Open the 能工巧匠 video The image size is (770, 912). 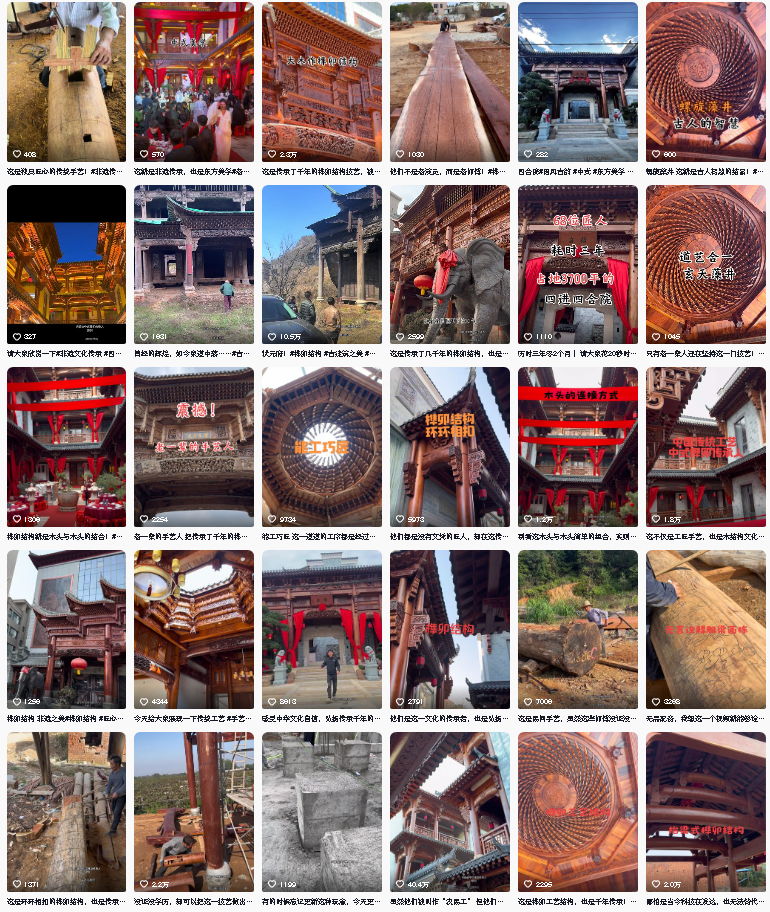pos(322,447)
